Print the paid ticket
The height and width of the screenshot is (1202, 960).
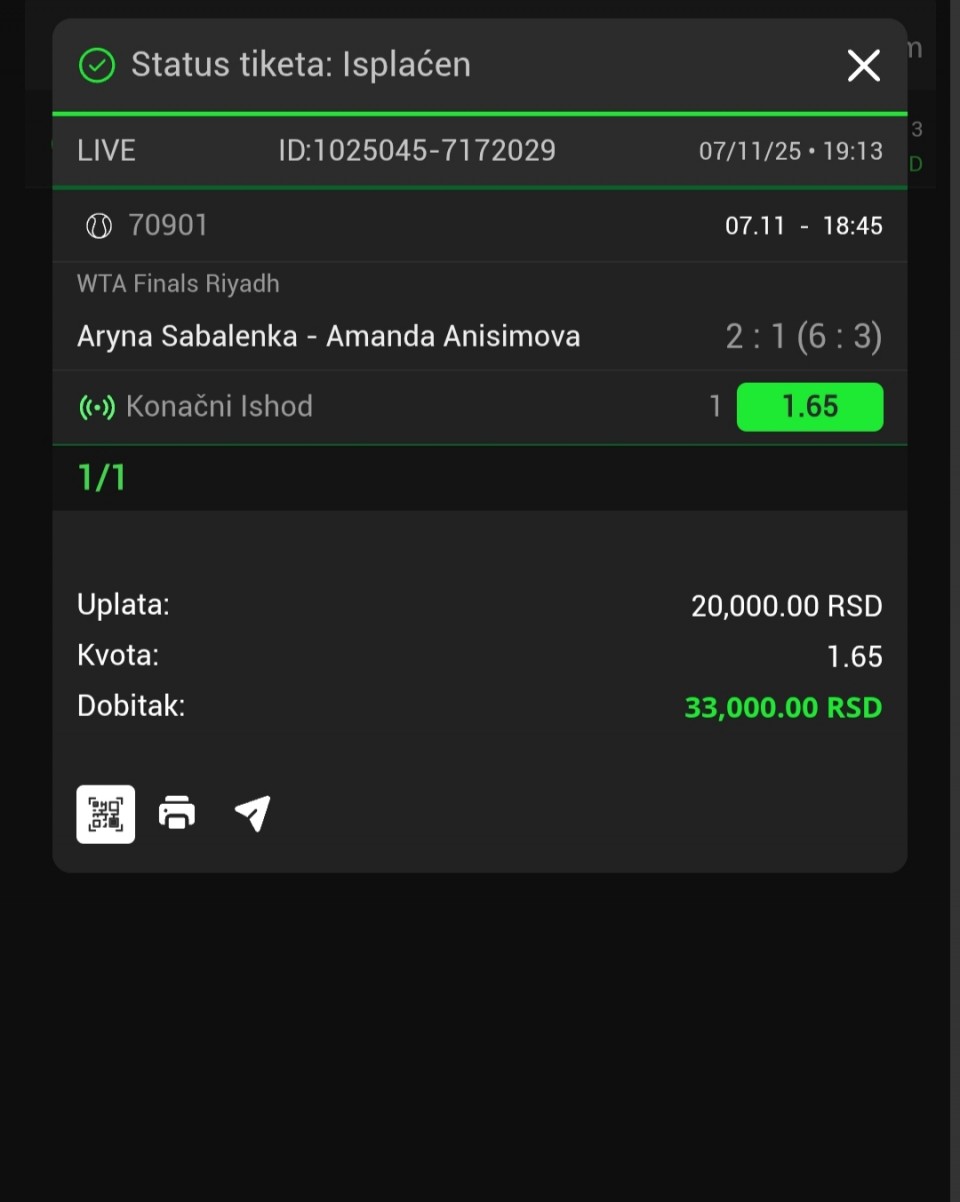(177, 813)
